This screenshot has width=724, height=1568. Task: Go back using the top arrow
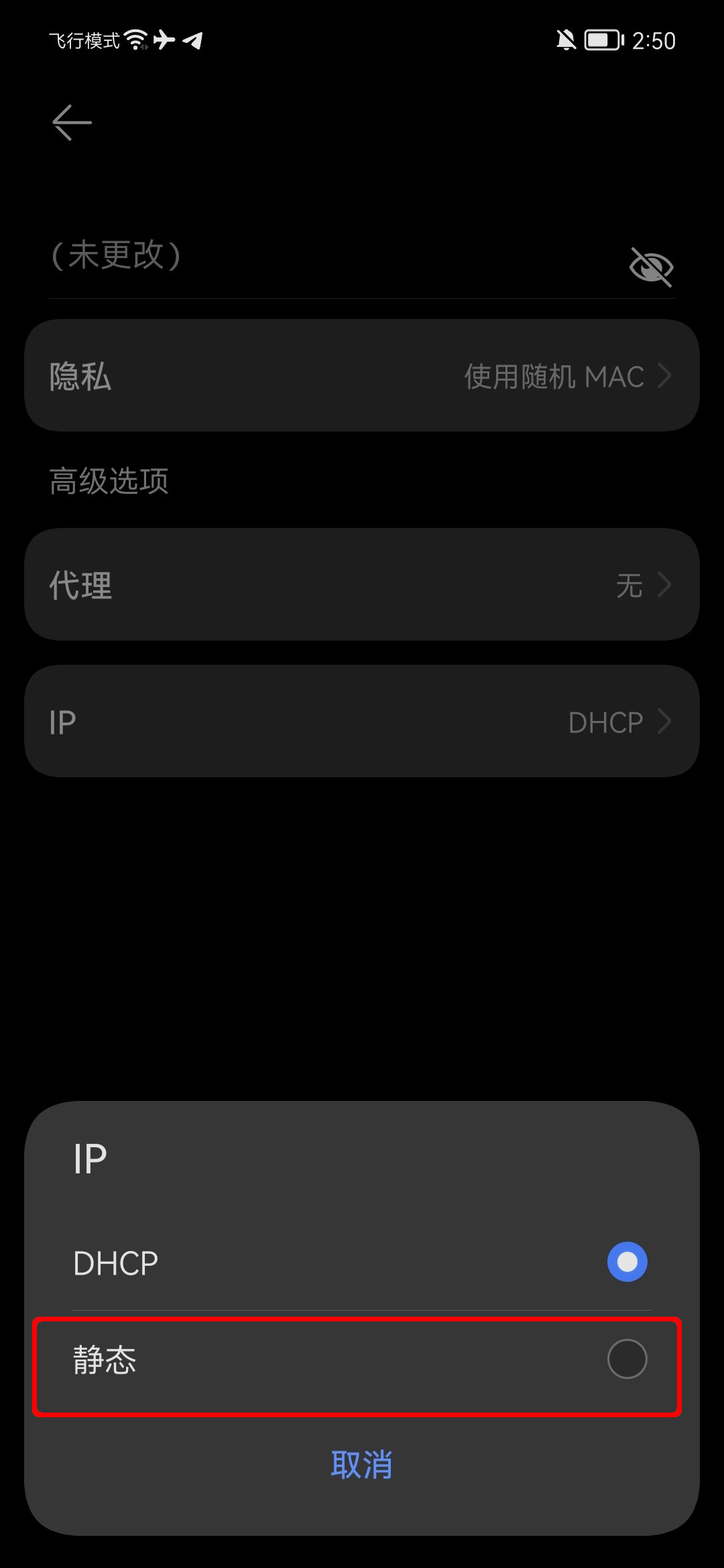[x=72, y=123]
